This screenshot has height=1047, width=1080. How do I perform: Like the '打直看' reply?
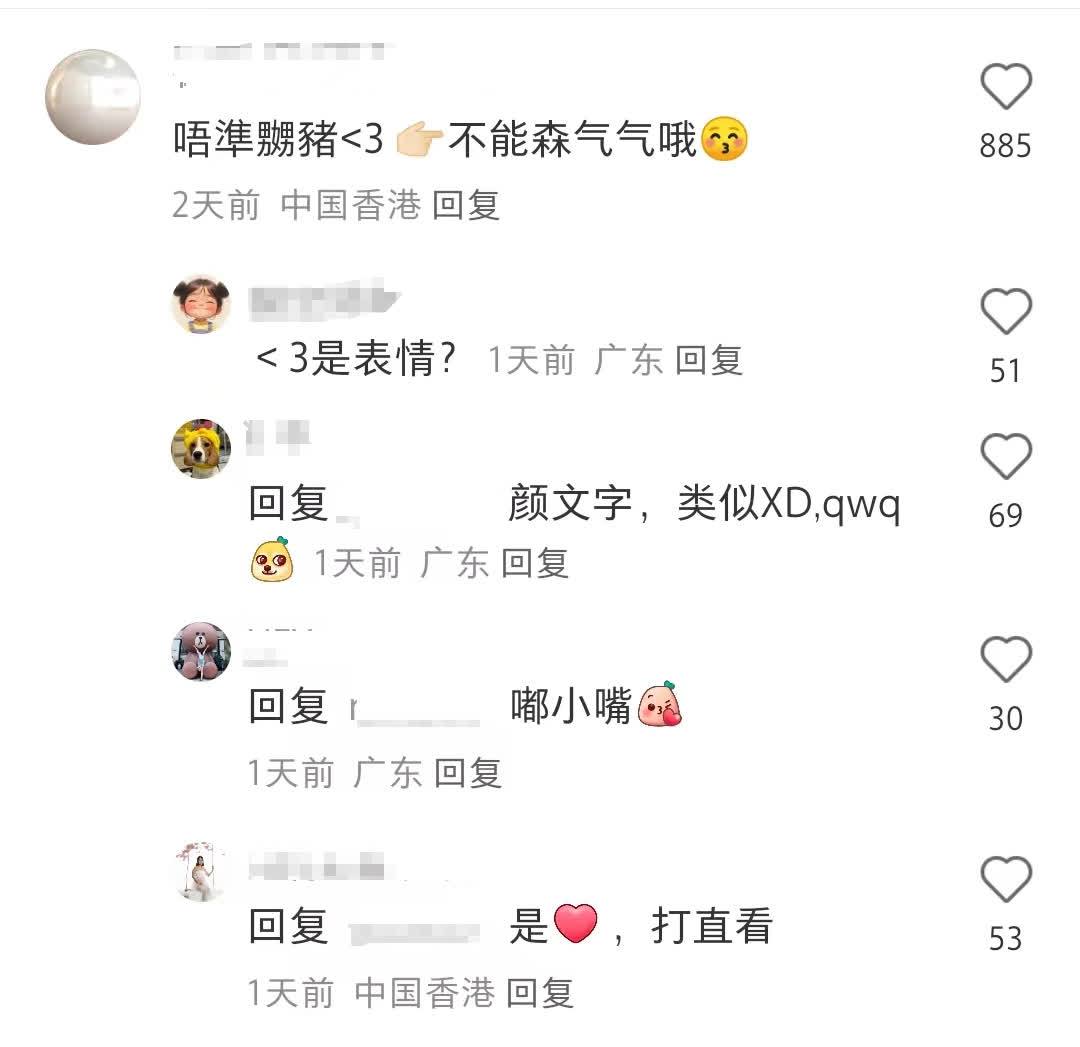point(1005,880)
